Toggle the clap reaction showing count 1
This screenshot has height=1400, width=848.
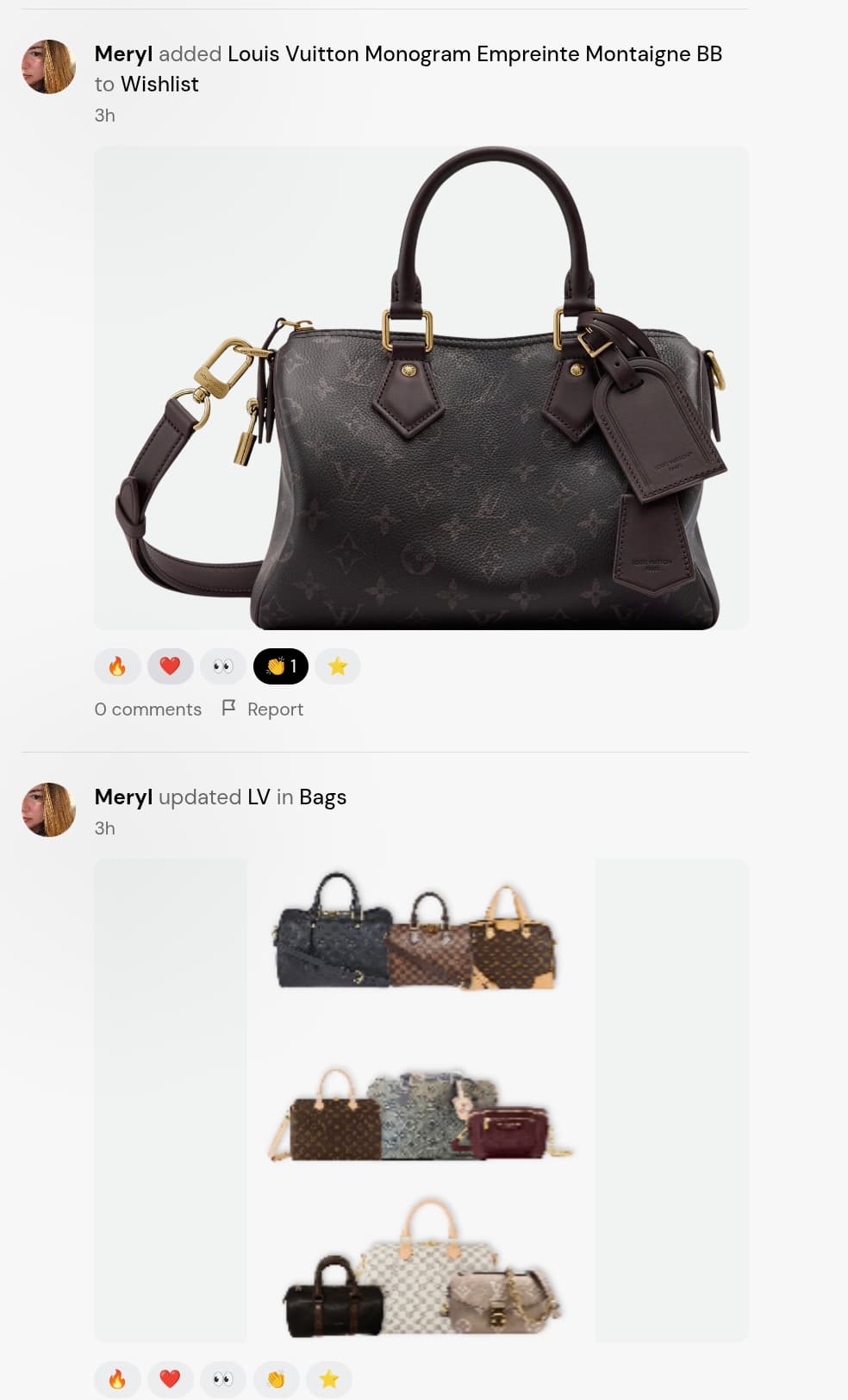pyautogui.click(x=280, y=666)
